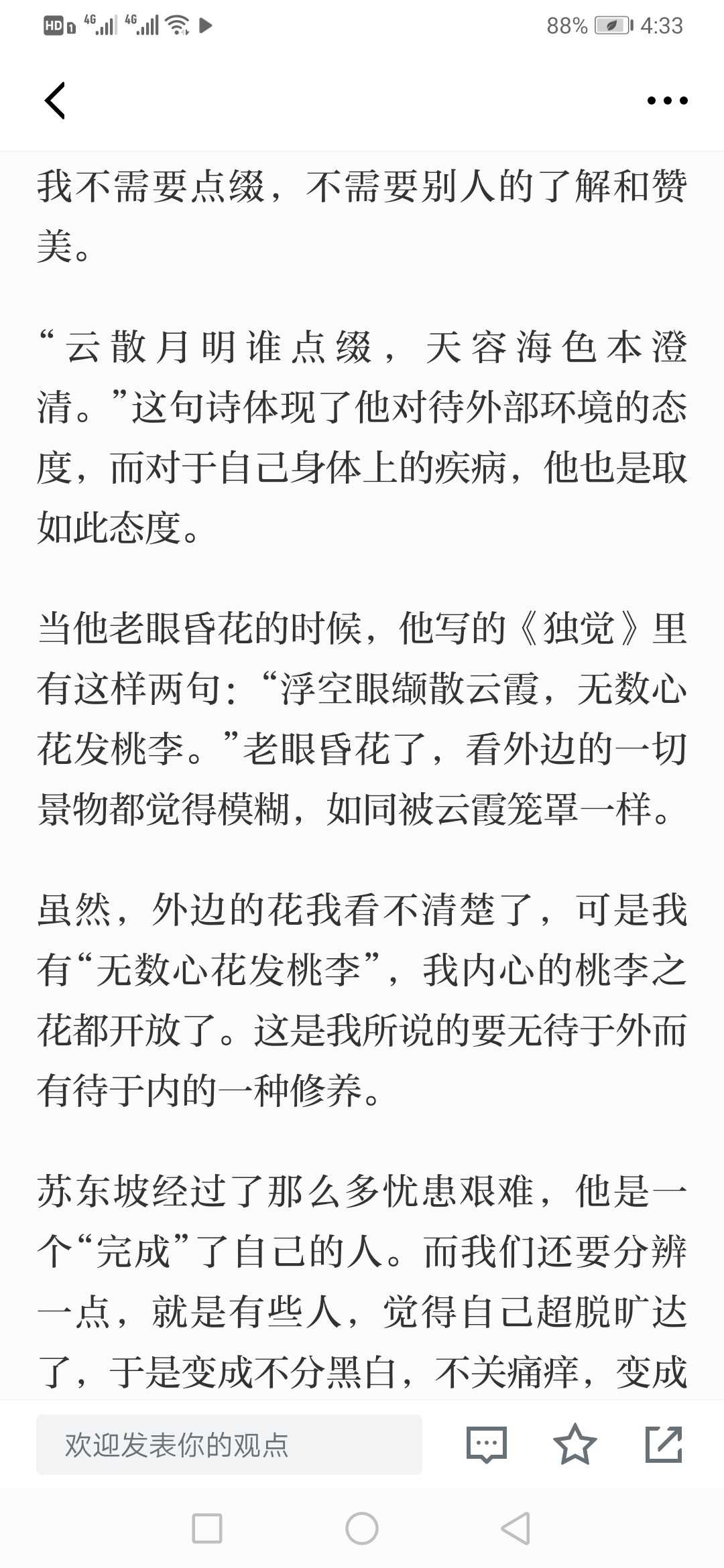Open the comments speech-bubble icon
Image resolution: width=724 pixels, height=1568 pixels.
(486, 1445)
